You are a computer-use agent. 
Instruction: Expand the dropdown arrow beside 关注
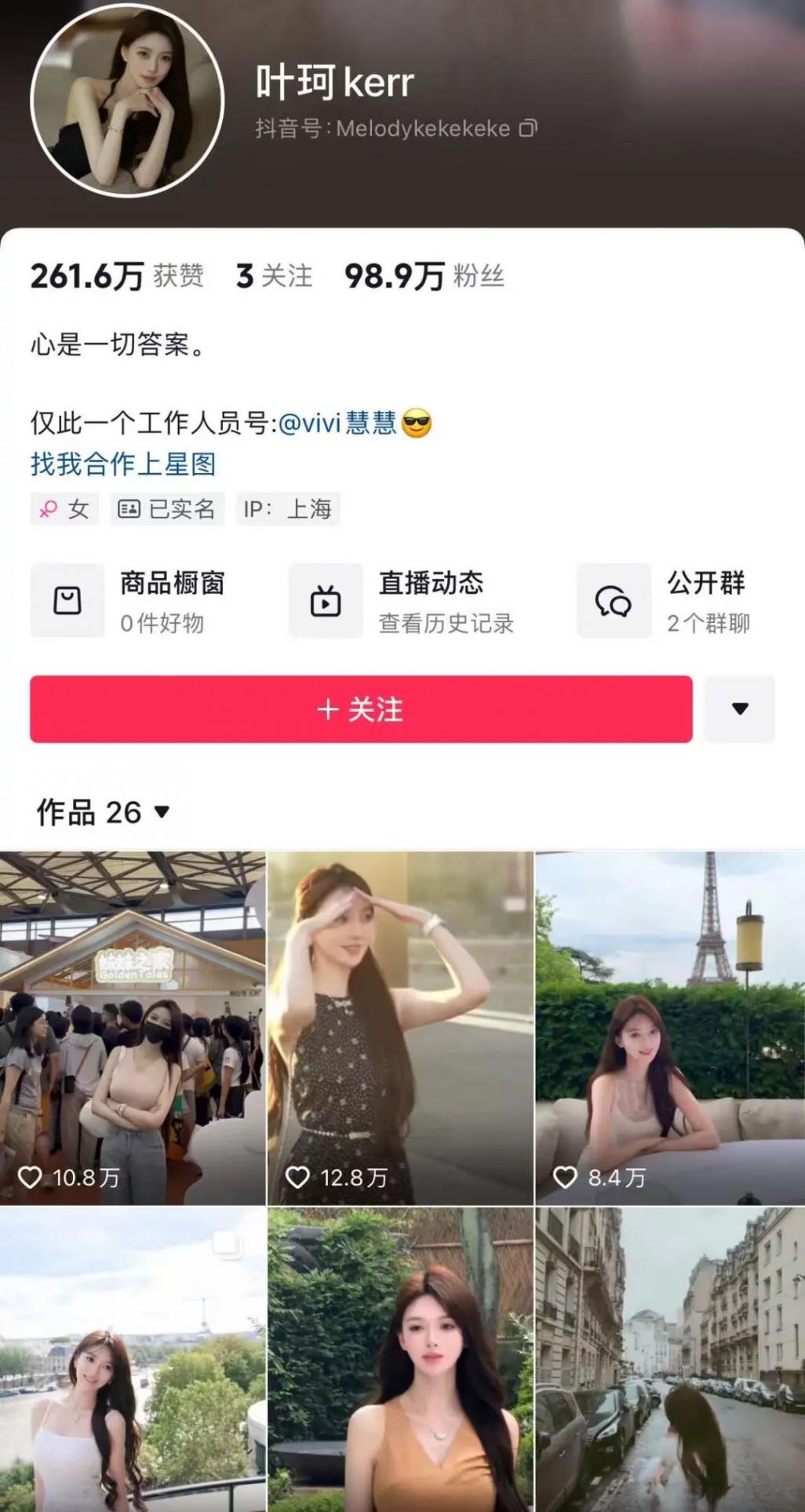pos(739,709)
